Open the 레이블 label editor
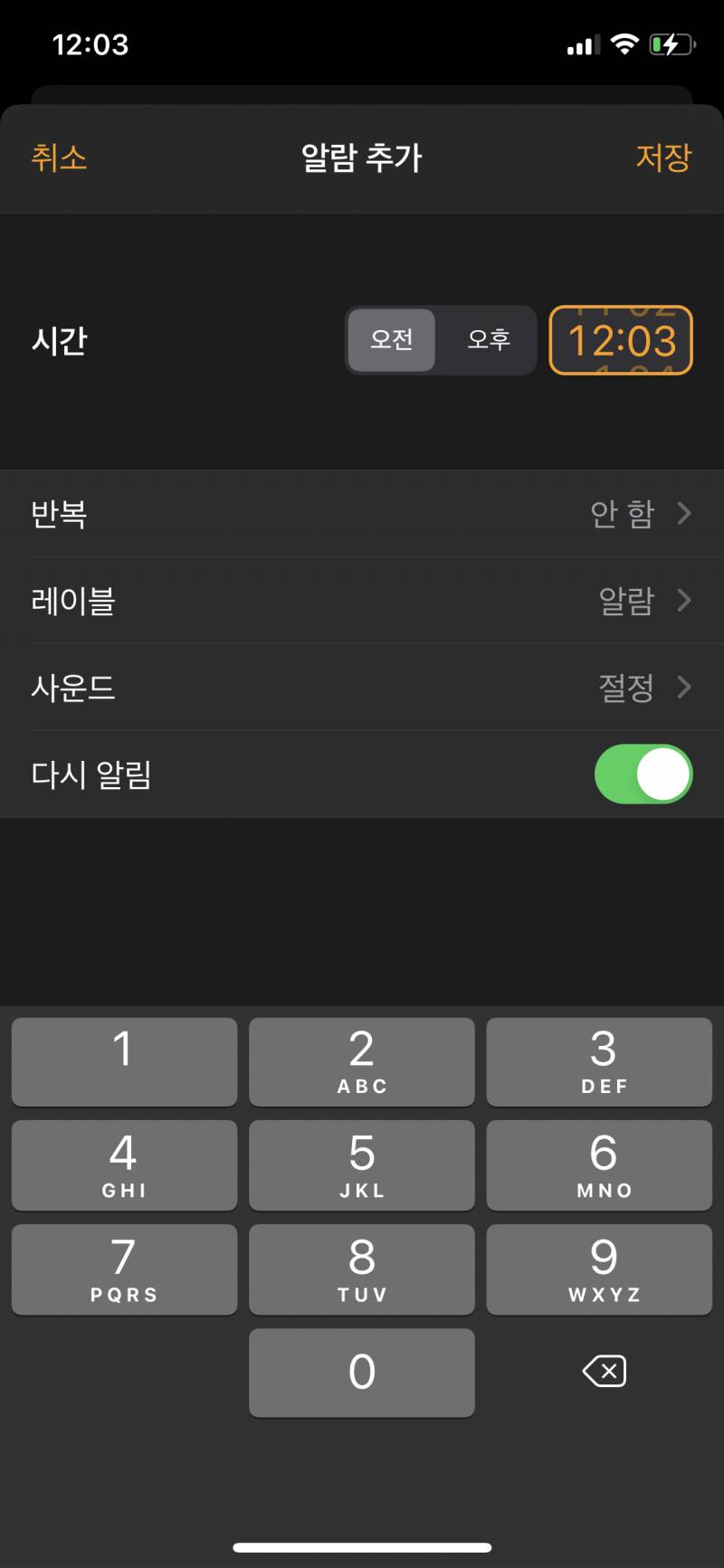Screen dimensions: 724x1568 pyautogui.click(x=362, y=600)
